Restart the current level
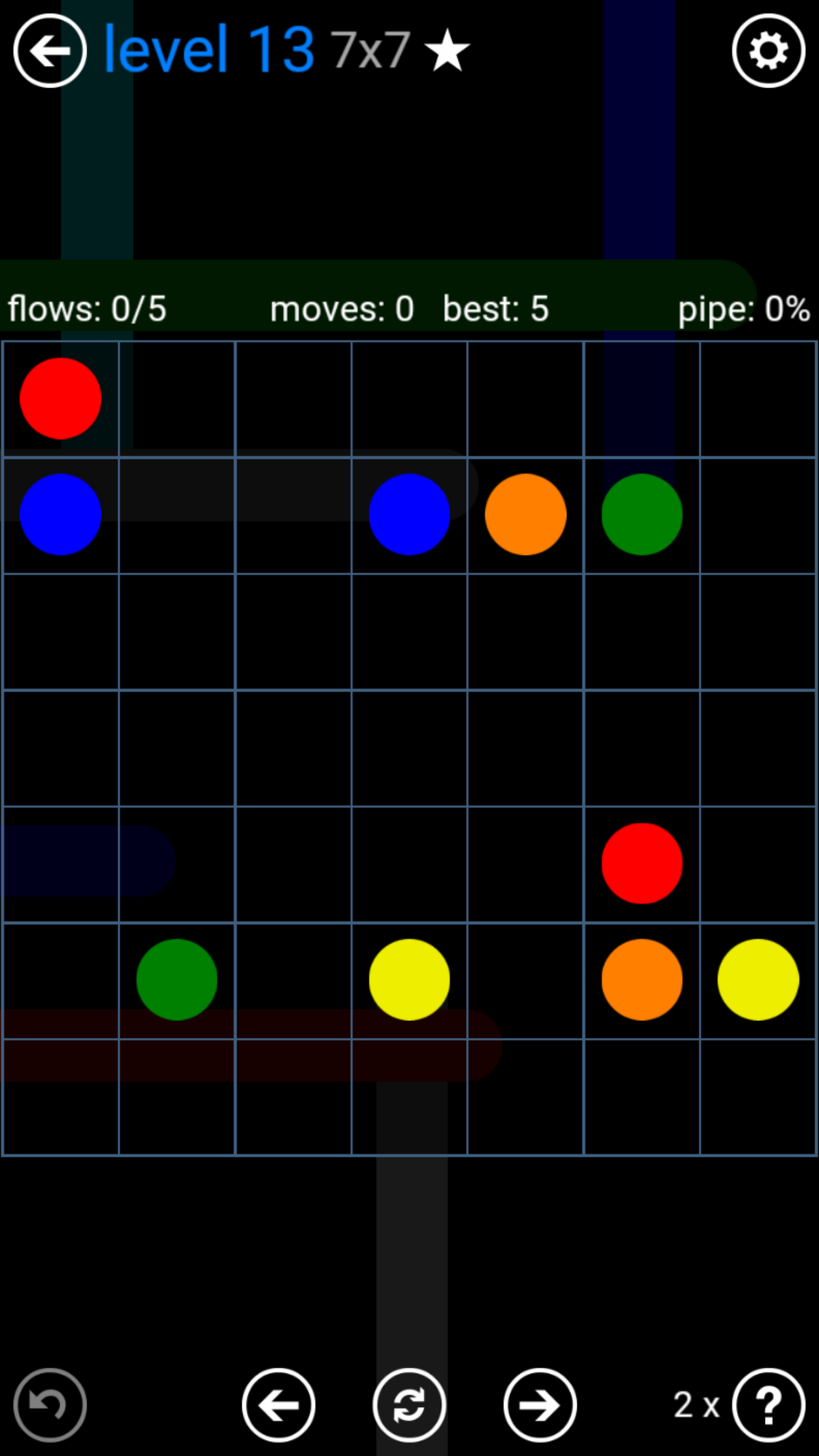This screenshot has height=1456, width=819. [x=409, y=1405]
